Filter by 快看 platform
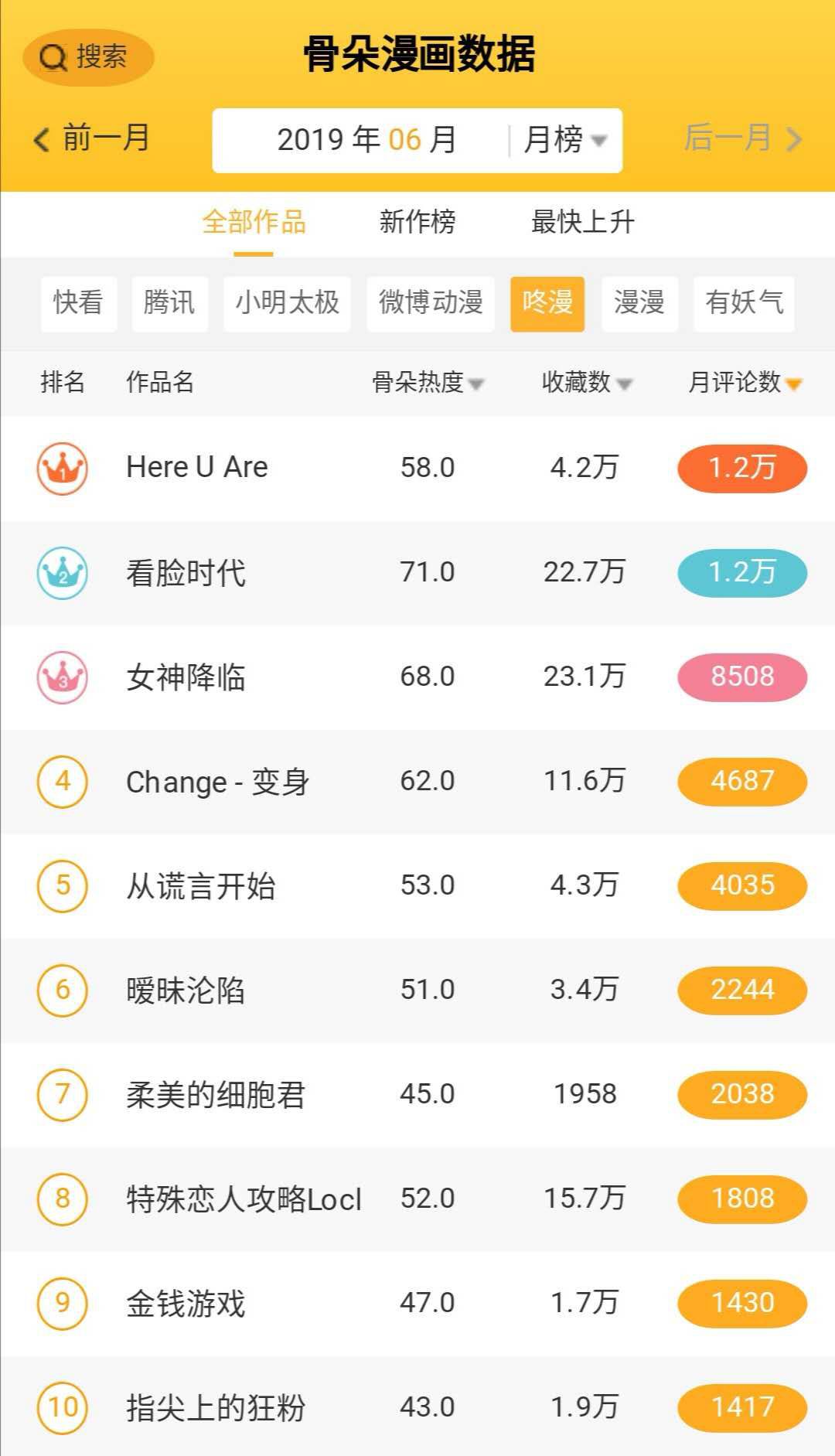 pyautogui.click(x=79, y=303)
